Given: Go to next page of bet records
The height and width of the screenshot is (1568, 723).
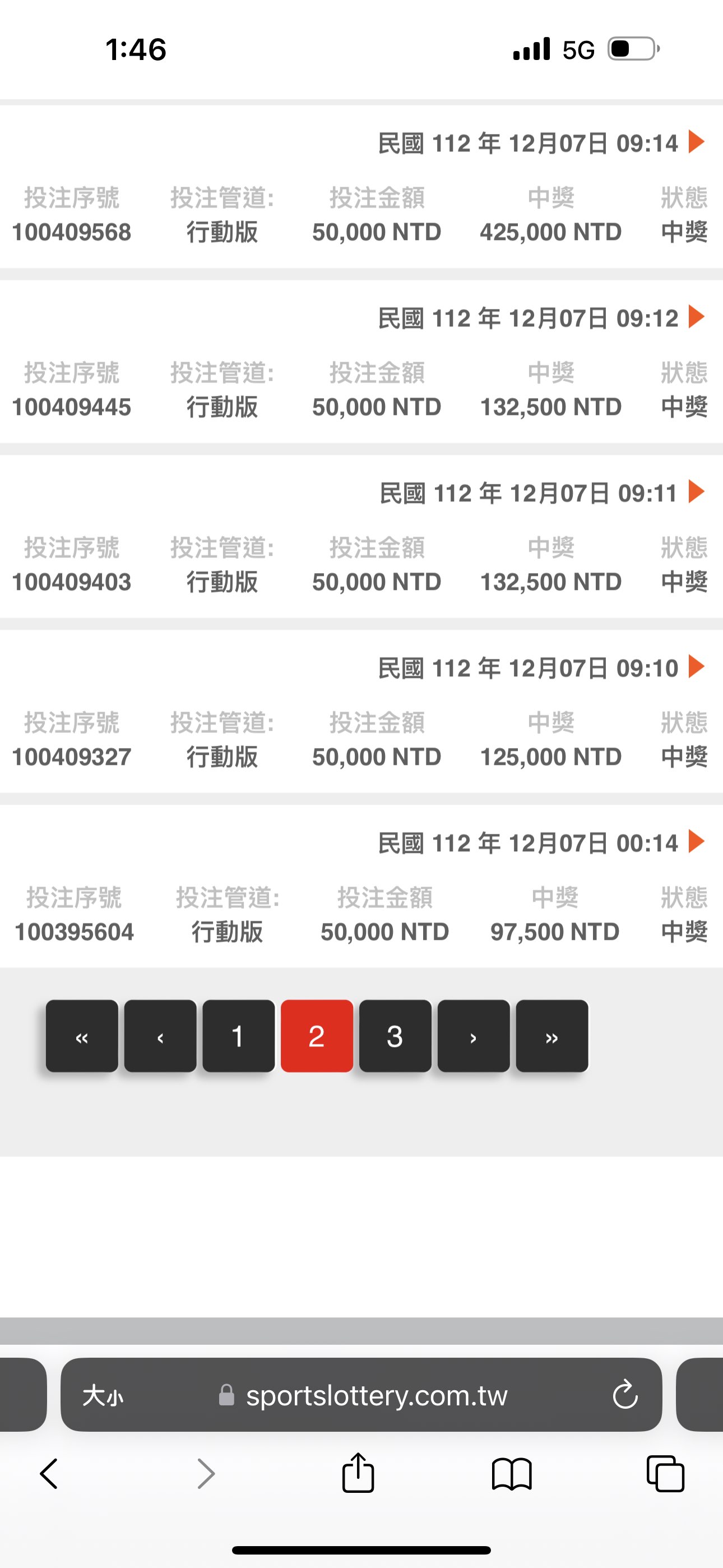Looking at the screenshot, I should (x=474, y=1036).
